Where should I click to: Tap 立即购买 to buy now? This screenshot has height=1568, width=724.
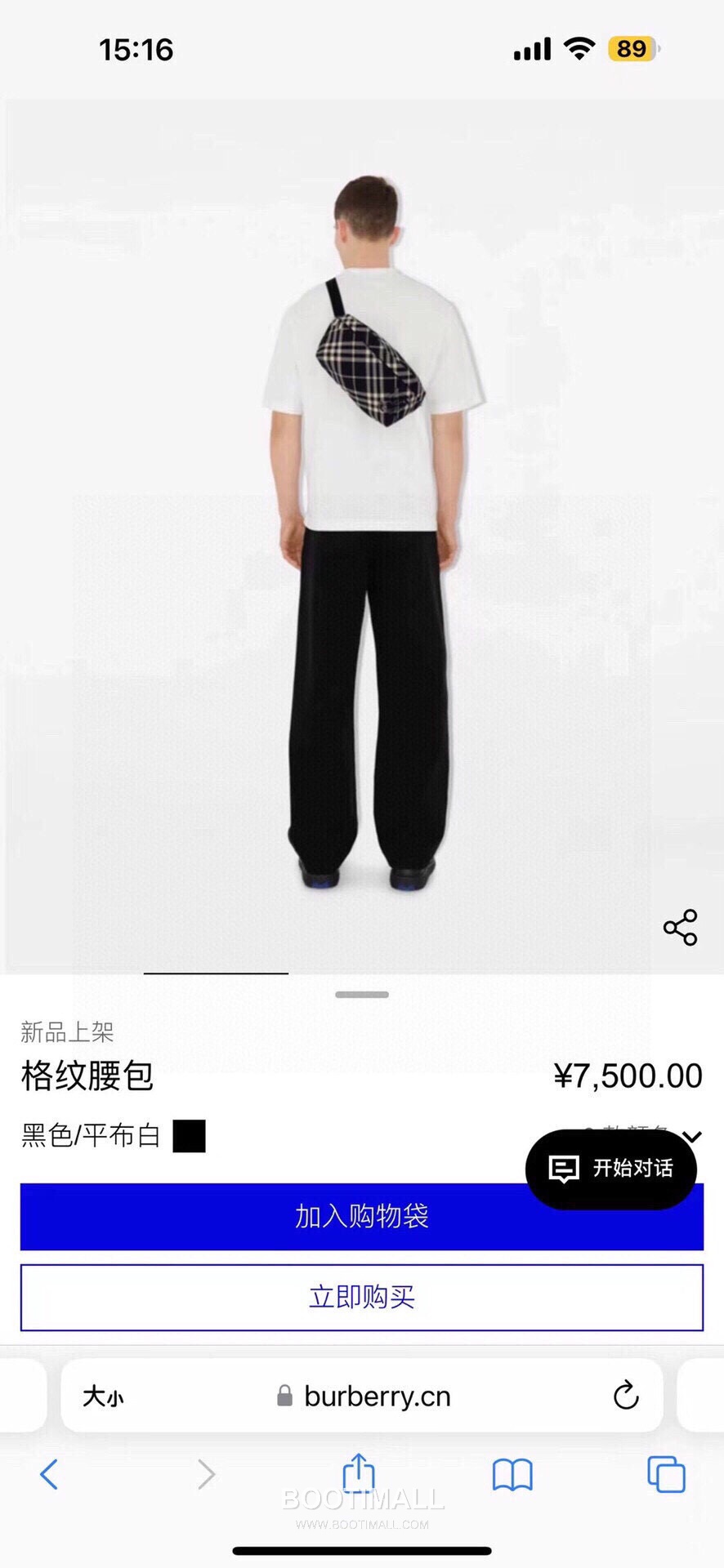pyautogui.click(x=361, y=1297)
